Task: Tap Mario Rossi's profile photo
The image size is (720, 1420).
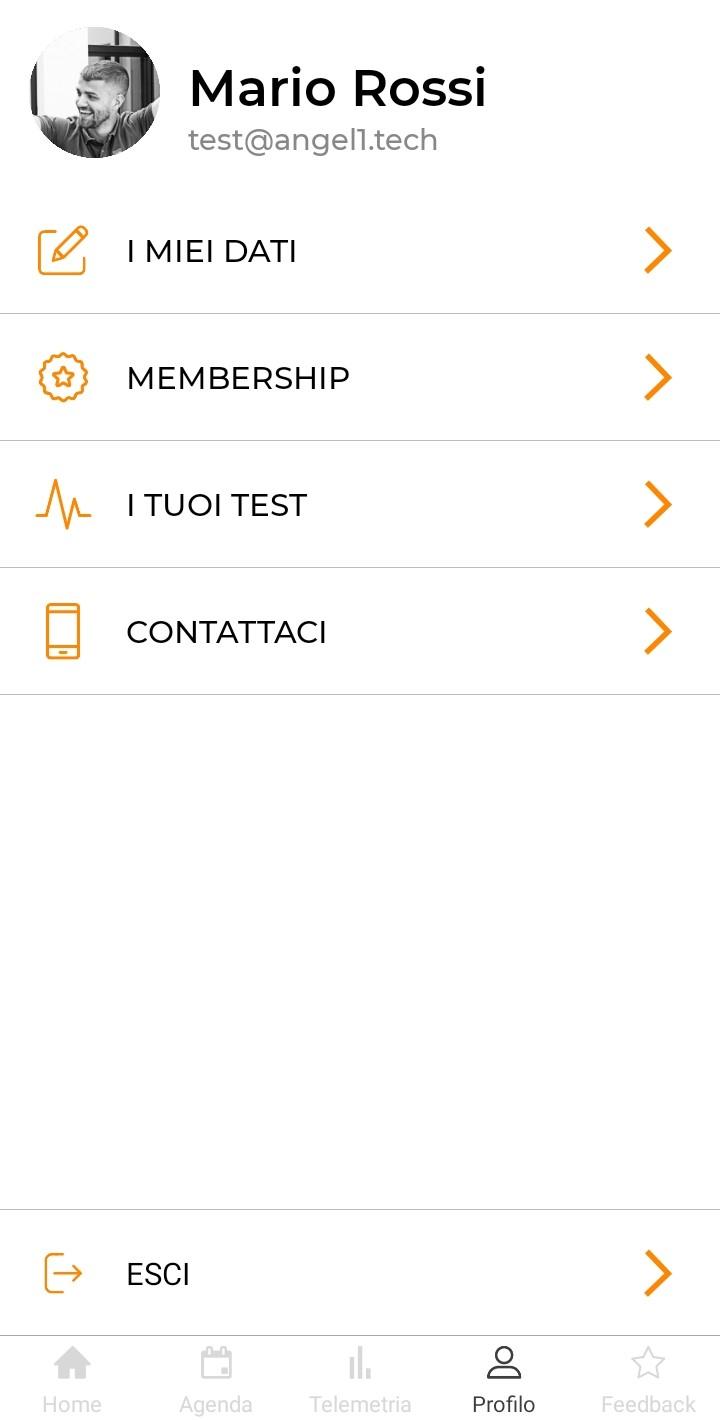Action: pyautogui.click(x=95, y=93)
